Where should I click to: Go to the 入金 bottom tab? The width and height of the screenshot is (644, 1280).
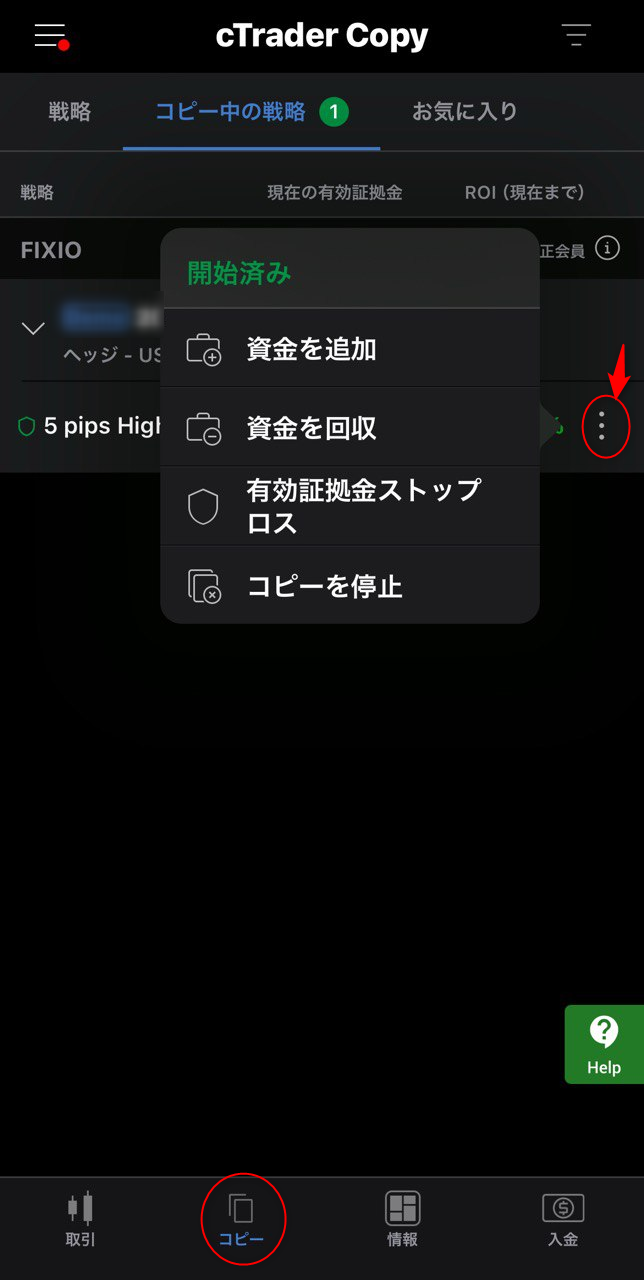click(x=563, y=1219)
